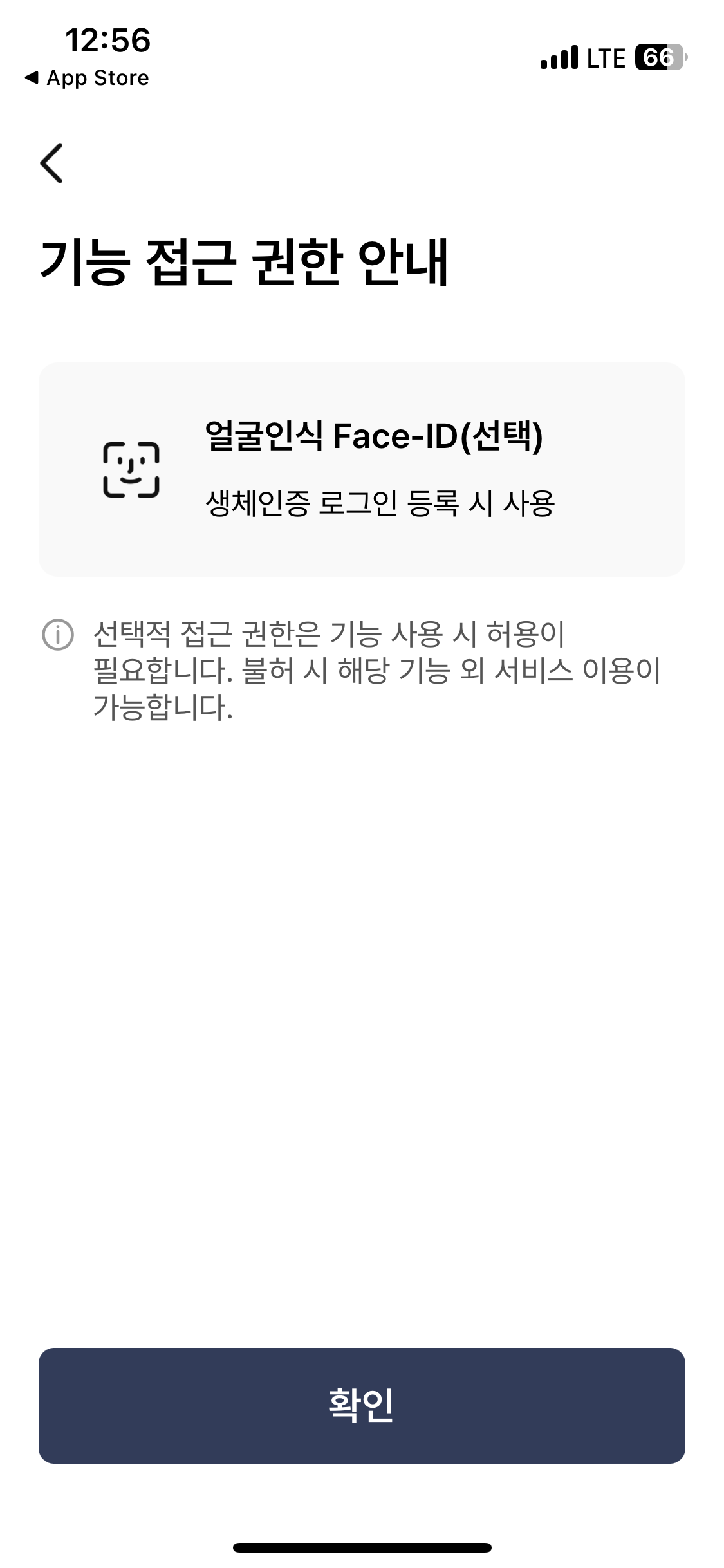The height and width of the screenshot is (1568, 724).
Task: Open the info notice about optional permissions
Action: pos(57,636)
